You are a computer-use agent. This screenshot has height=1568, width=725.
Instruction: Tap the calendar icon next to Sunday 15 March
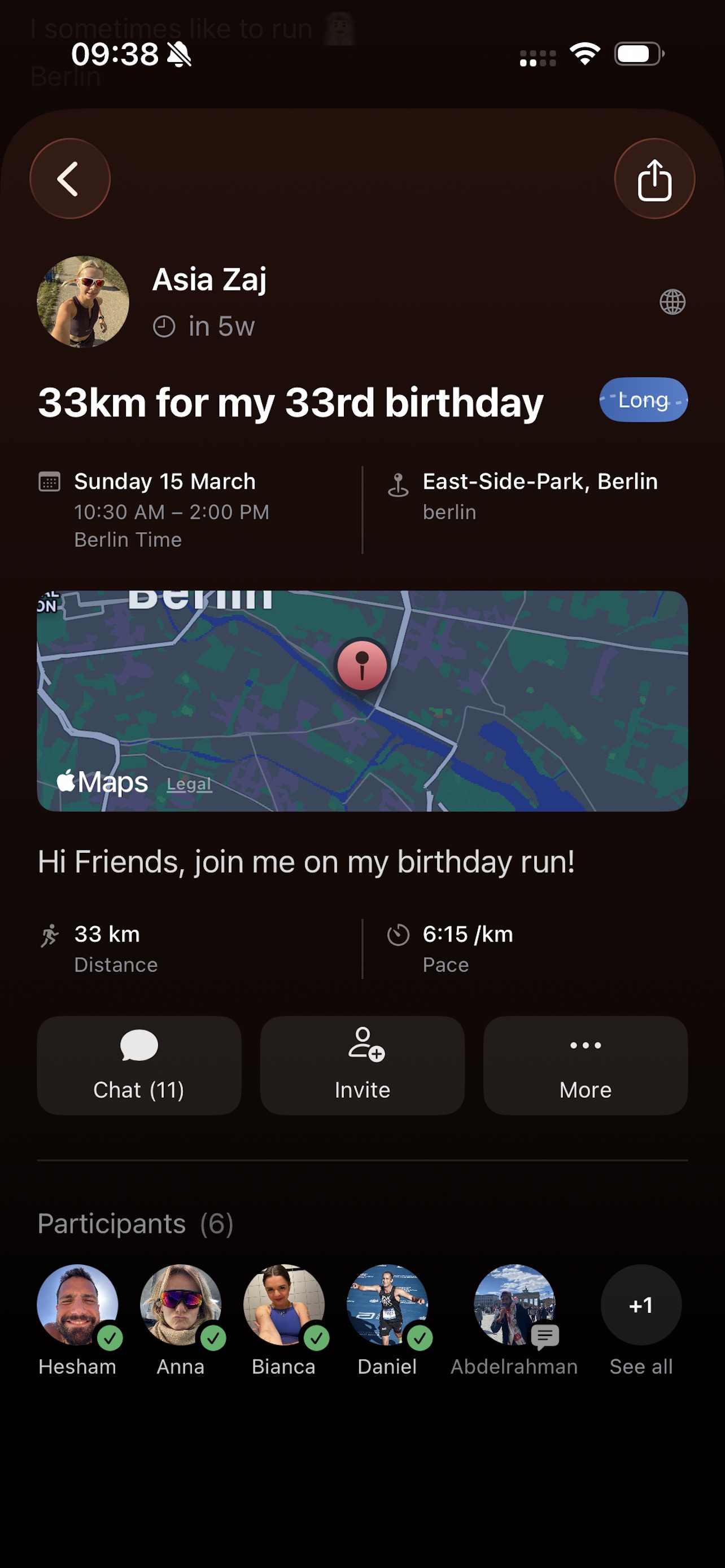49,481
